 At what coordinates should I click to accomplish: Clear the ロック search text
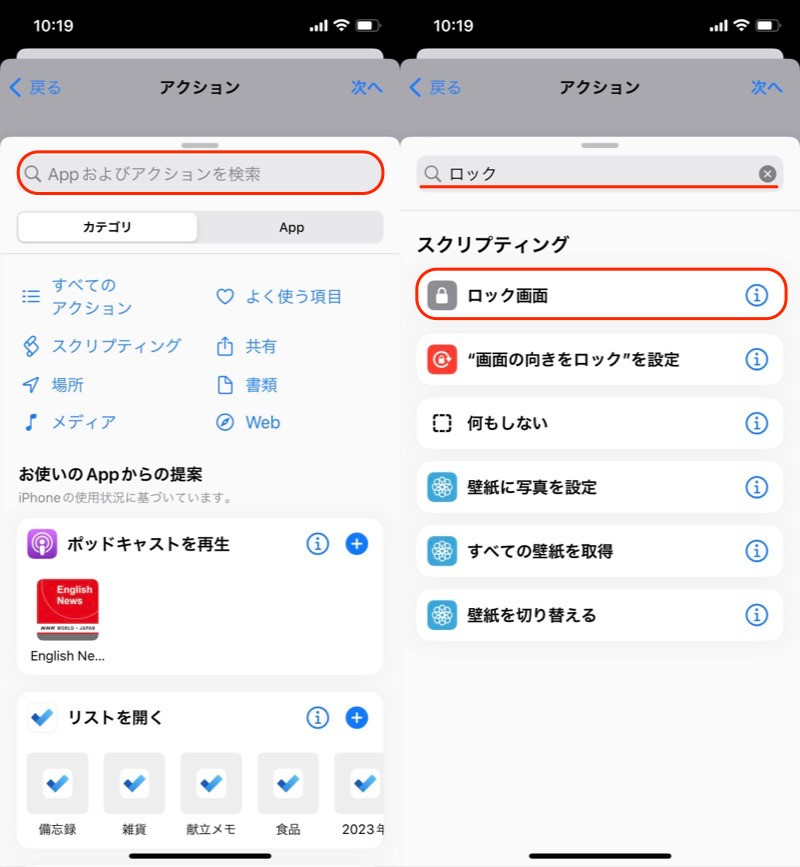click(767, 174)
